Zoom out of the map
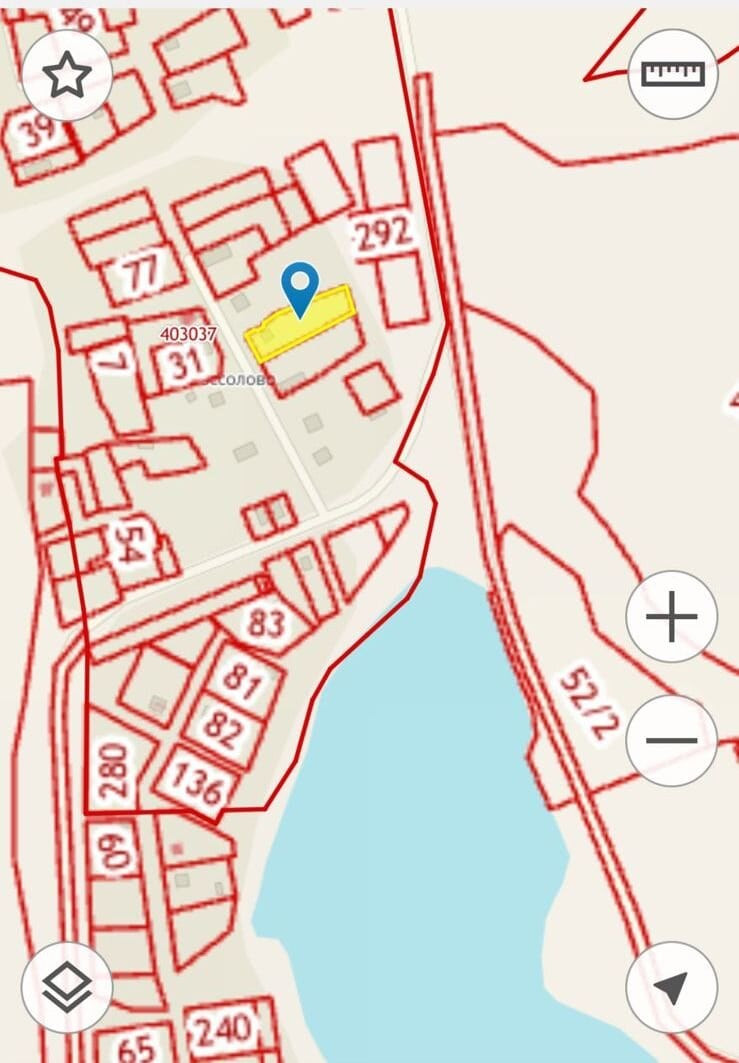739x1063 pixels. (671, 741)
